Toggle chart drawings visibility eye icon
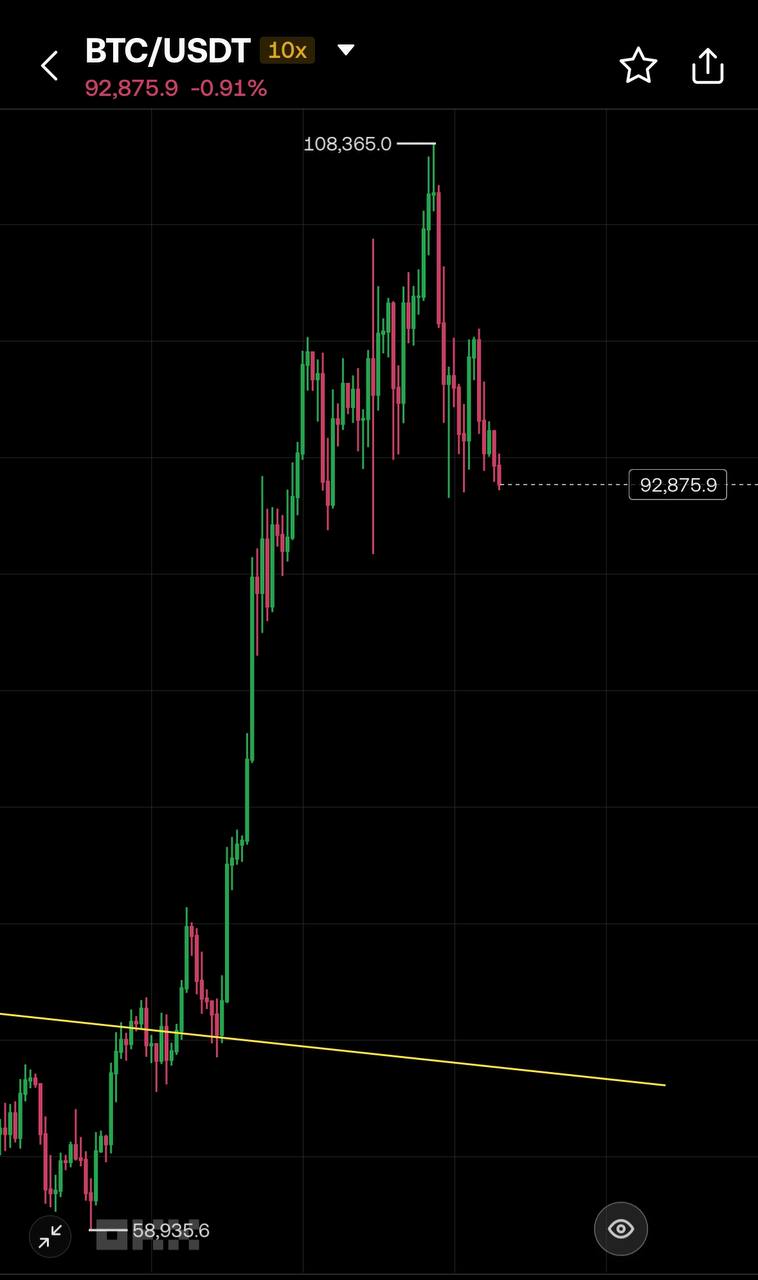This screenshot has height=1280, width=758. (x=621, y=1228)
